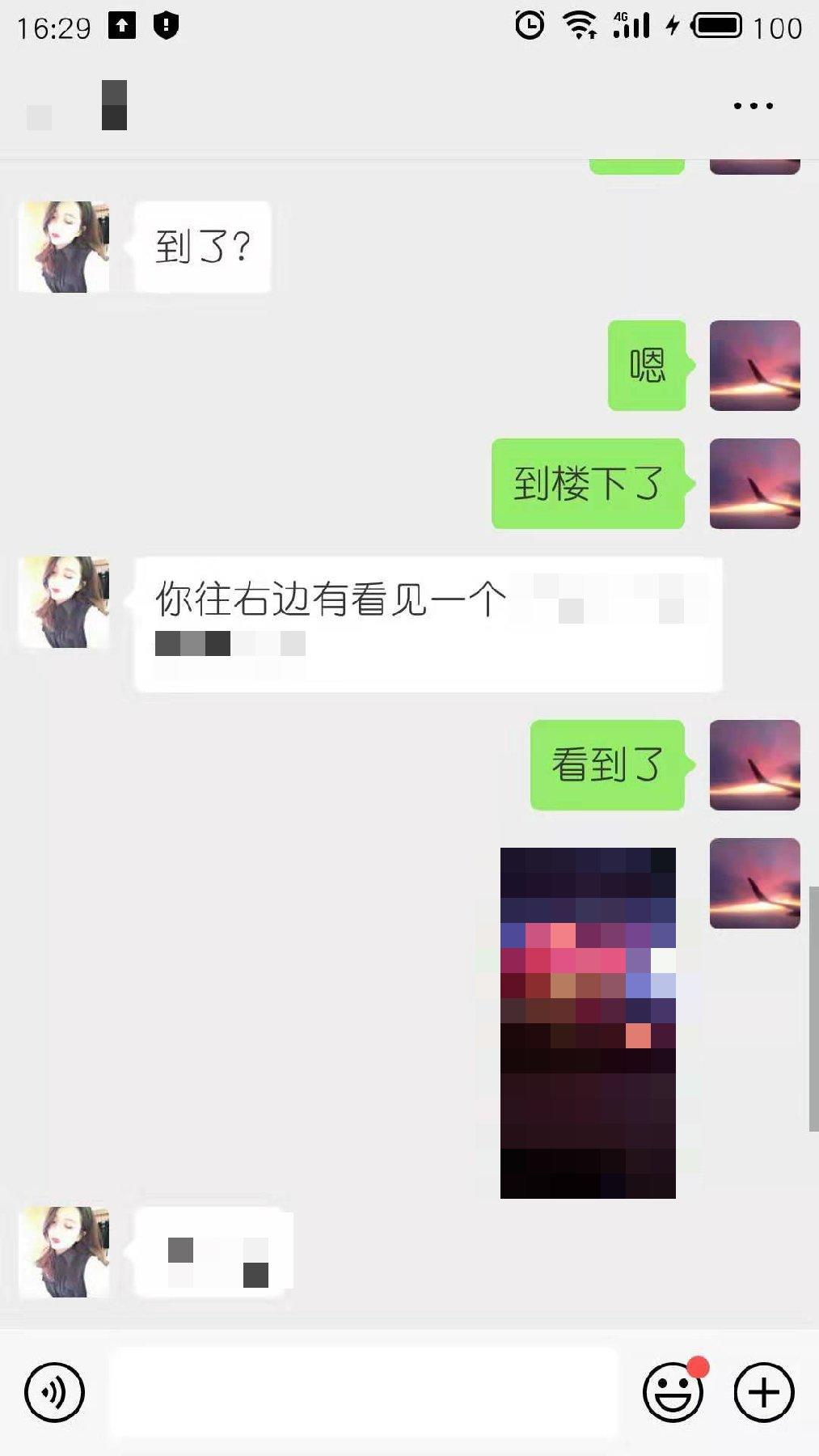Viewport: 819px width, 1456px height.
Task: Open the emoji sticker panel
Action: [673, 1392]
